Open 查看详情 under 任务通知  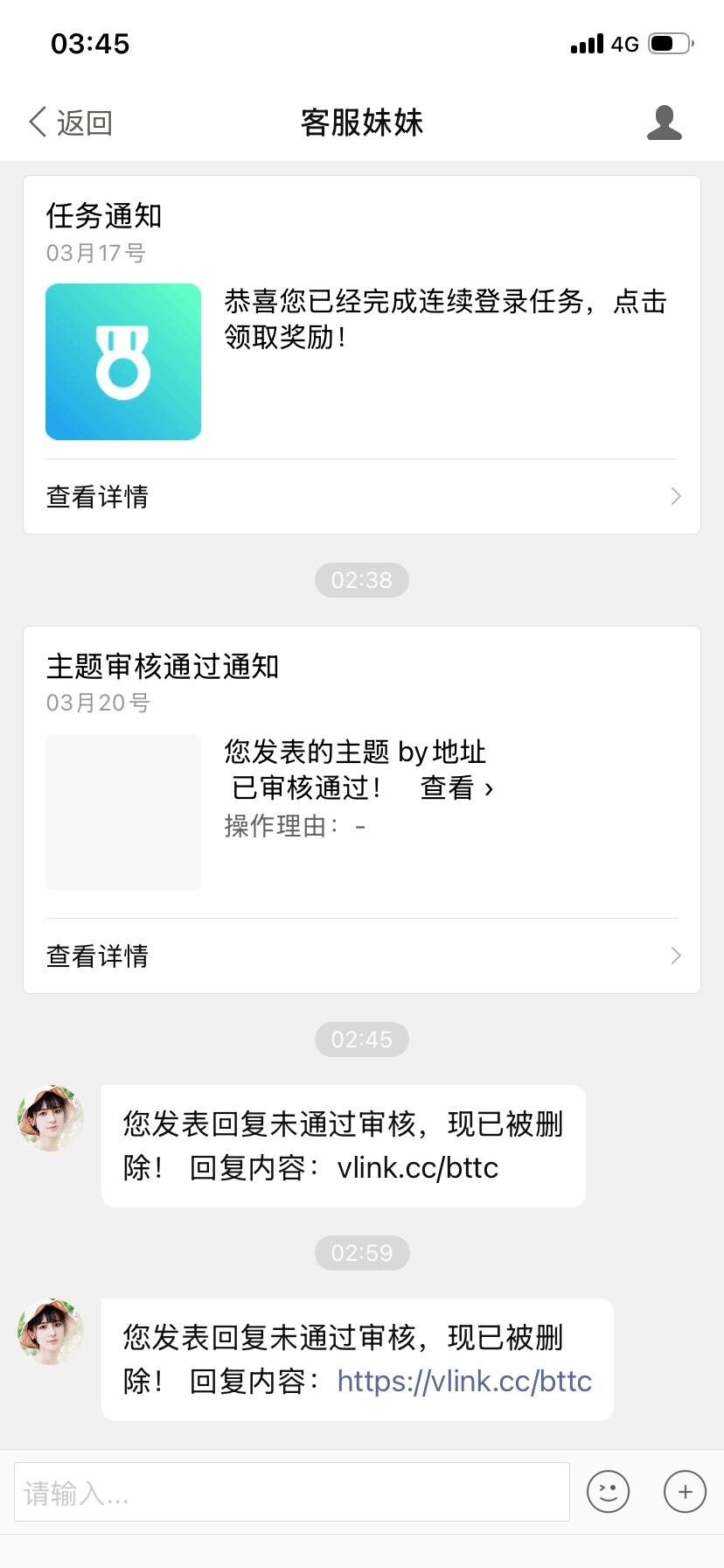coord(362,497)
